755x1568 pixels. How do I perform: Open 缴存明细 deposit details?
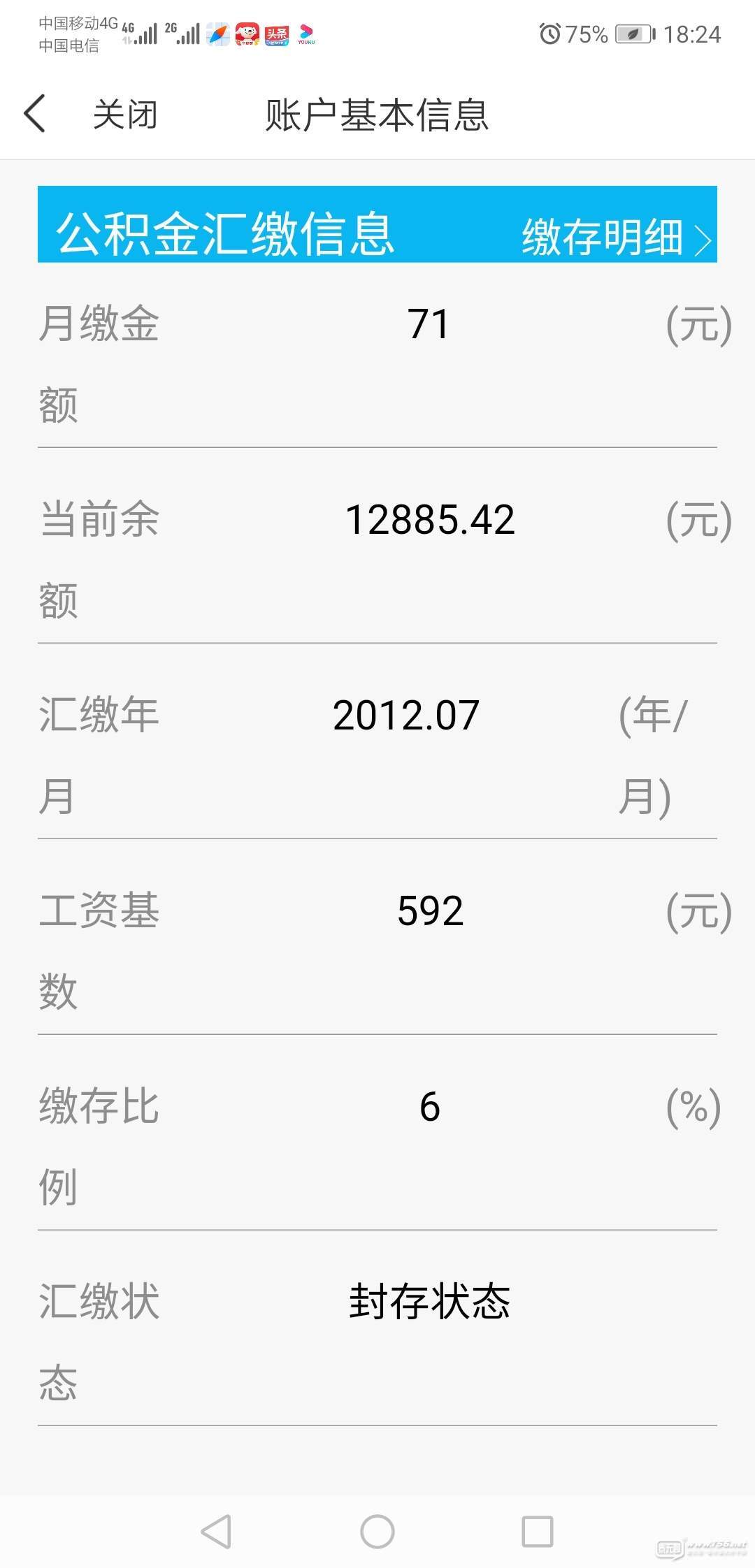pyautogui.click(x=617, y=238)
